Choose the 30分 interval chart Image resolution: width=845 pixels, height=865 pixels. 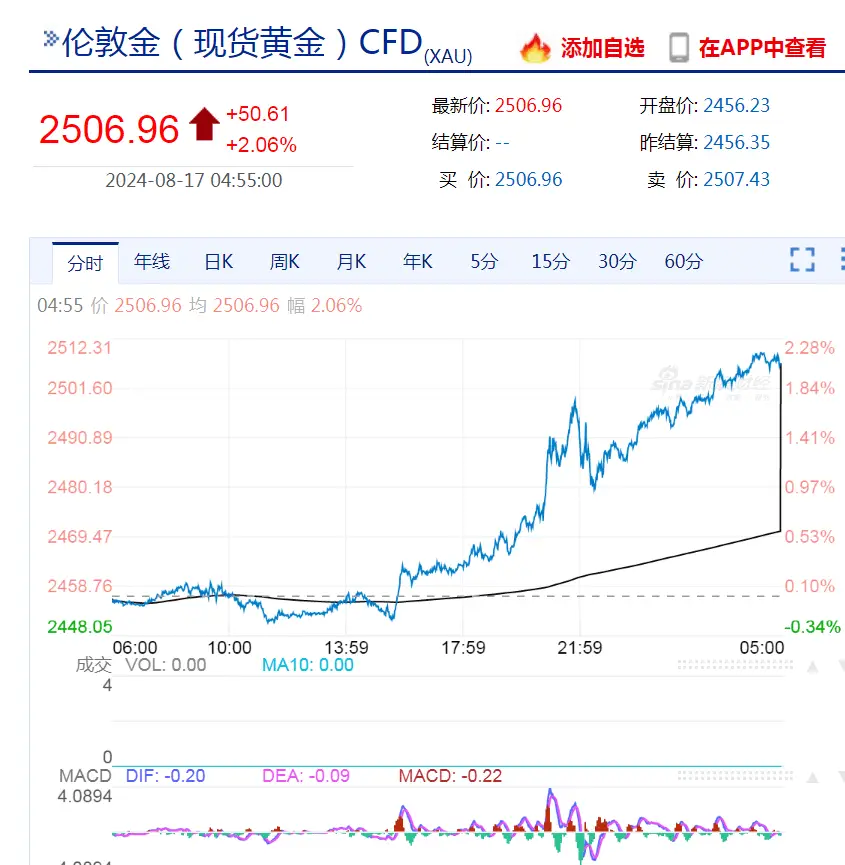coord(617,262)
